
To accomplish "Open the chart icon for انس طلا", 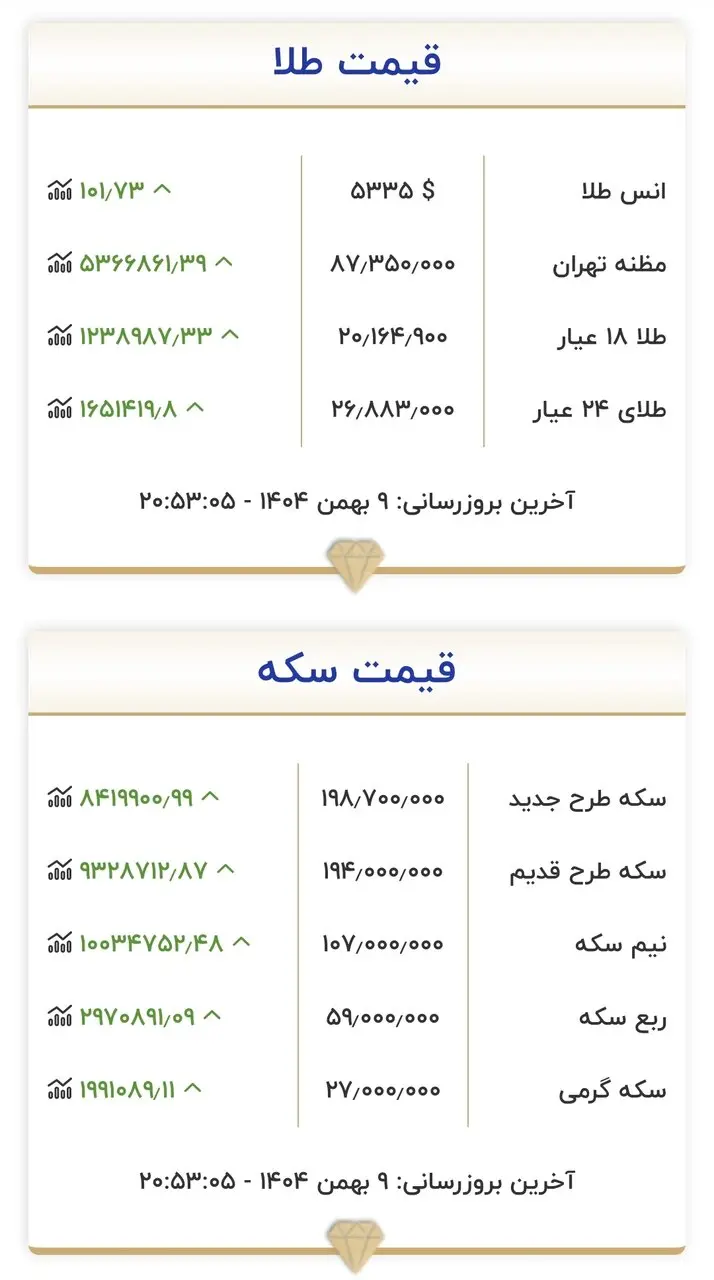I will point(60,190).
